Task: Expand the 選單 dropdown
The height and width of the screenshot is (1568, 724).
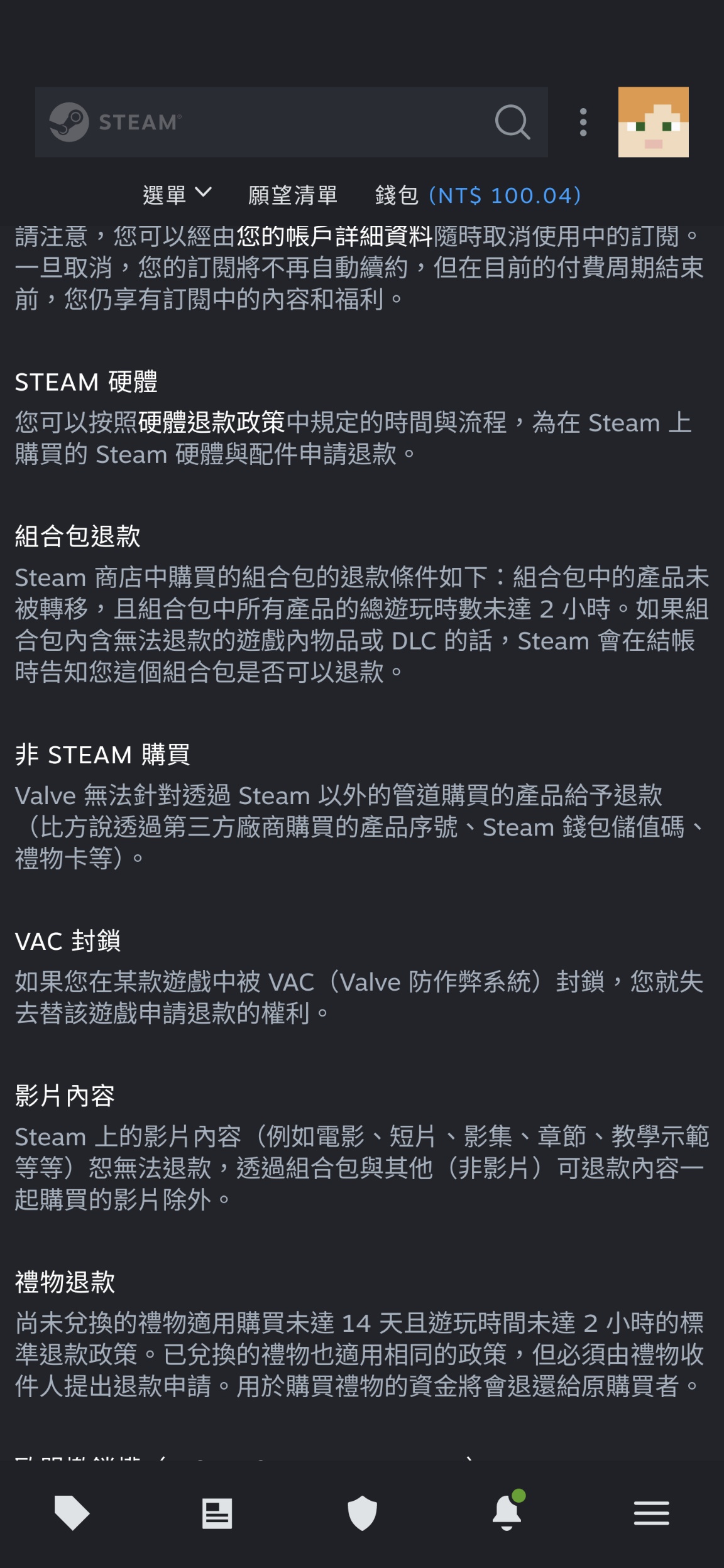Action: pos(177,195)
